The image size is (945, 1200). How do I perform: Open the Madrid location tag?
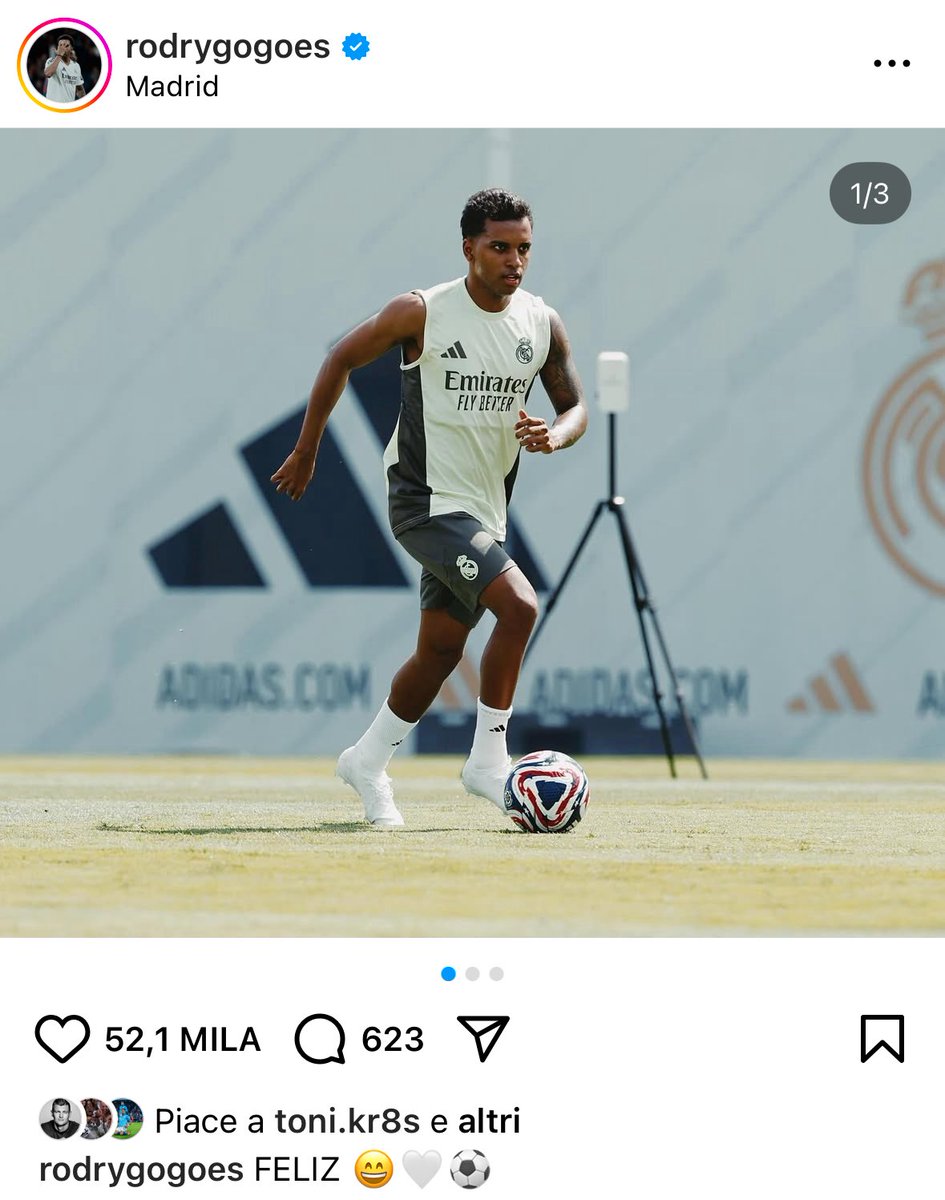(x=172, y=86)
